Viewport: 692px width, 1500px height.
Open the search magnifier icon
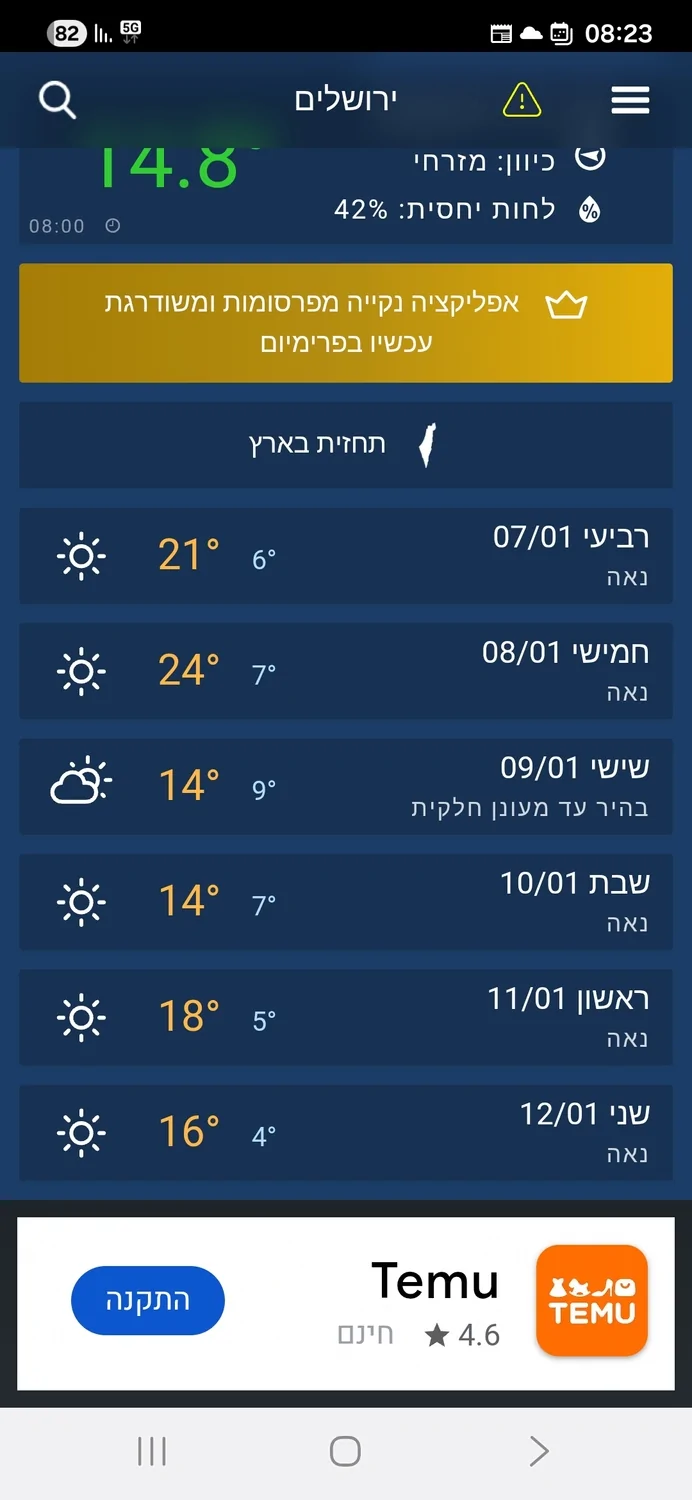(x=57, y=100)
